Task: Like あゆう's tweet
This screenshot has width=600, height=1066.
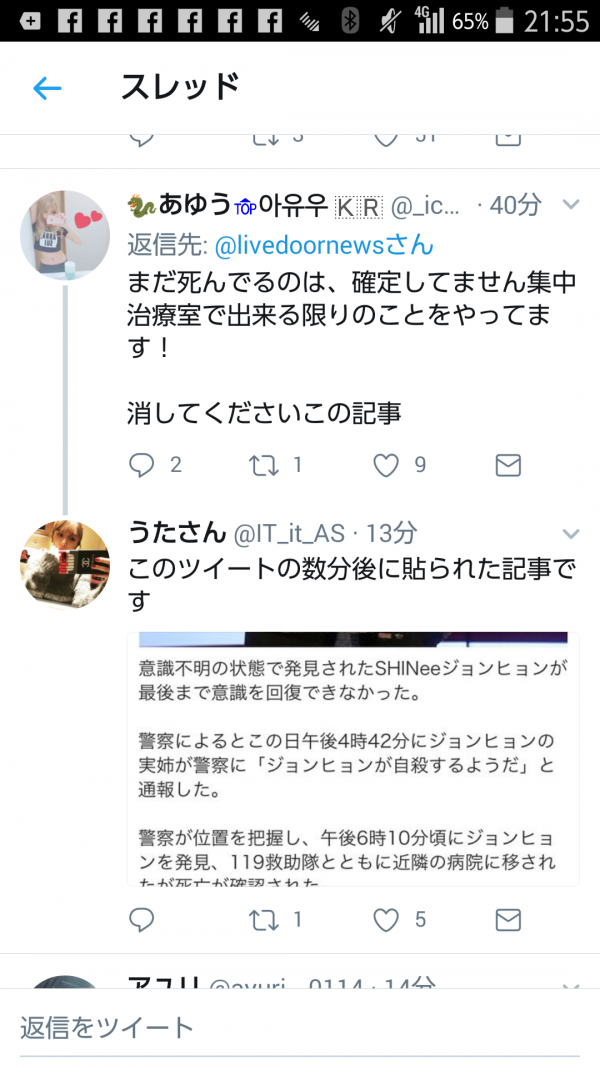Action: pyautogui.click(x=386, y=465)
